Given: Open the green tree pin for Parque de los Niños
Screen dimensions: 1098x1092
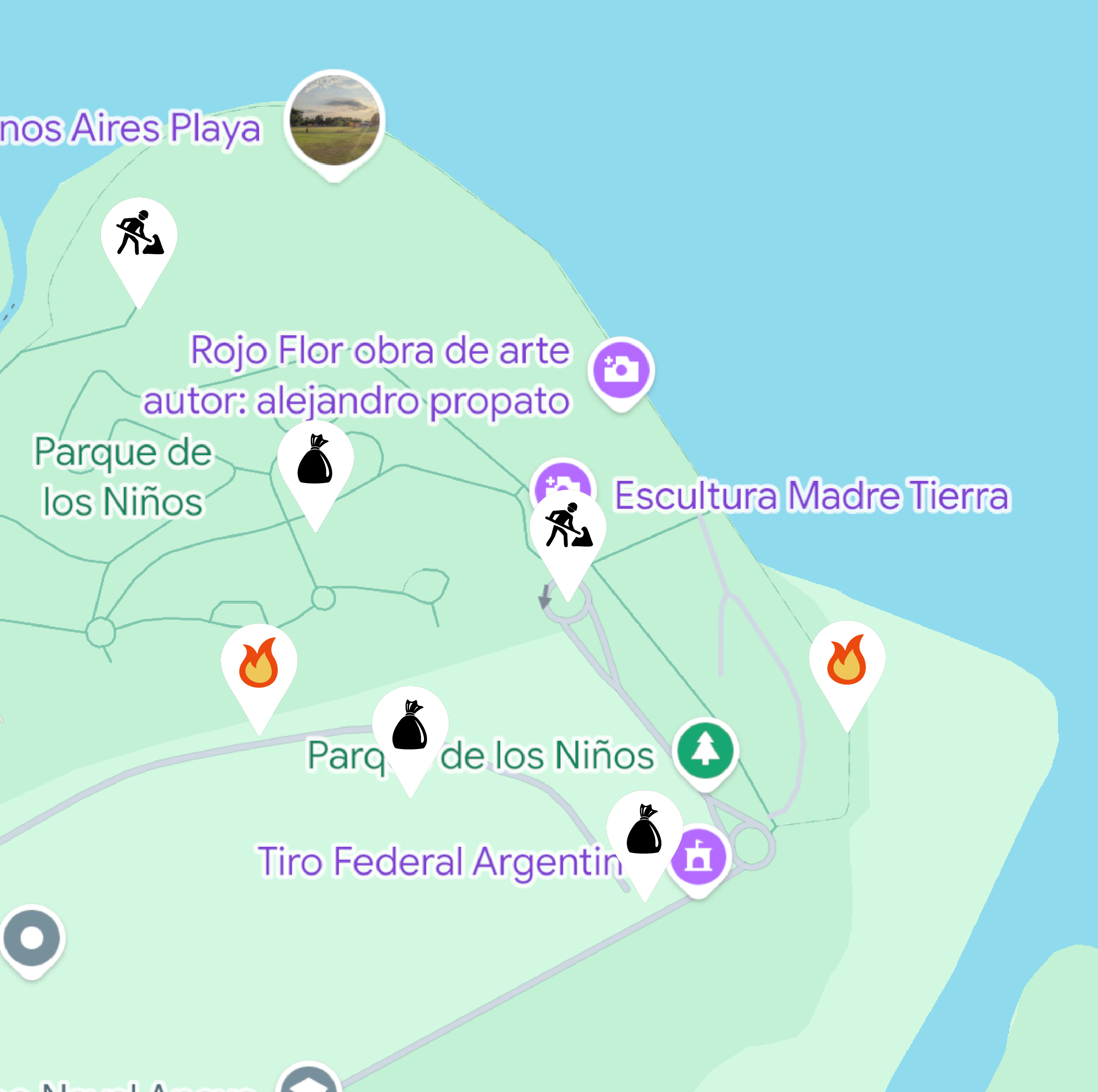Looking at the screenshot, I should [705, 750].
